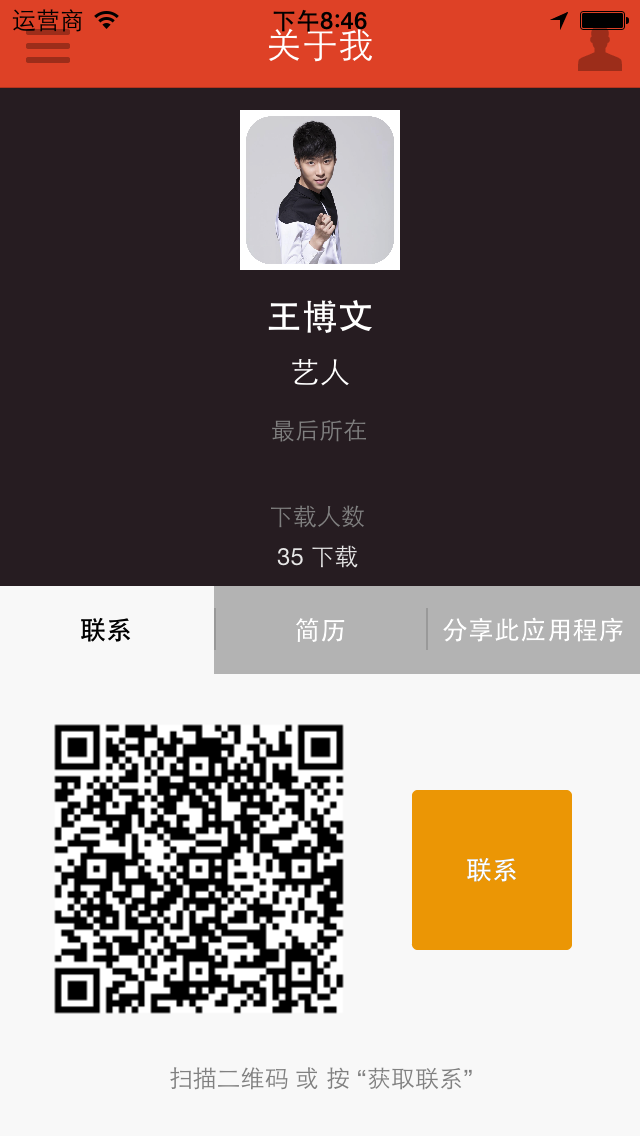Open the 分享此应用程序 tab
This screenshot has width=640, height=1136.
coord(533,630)
